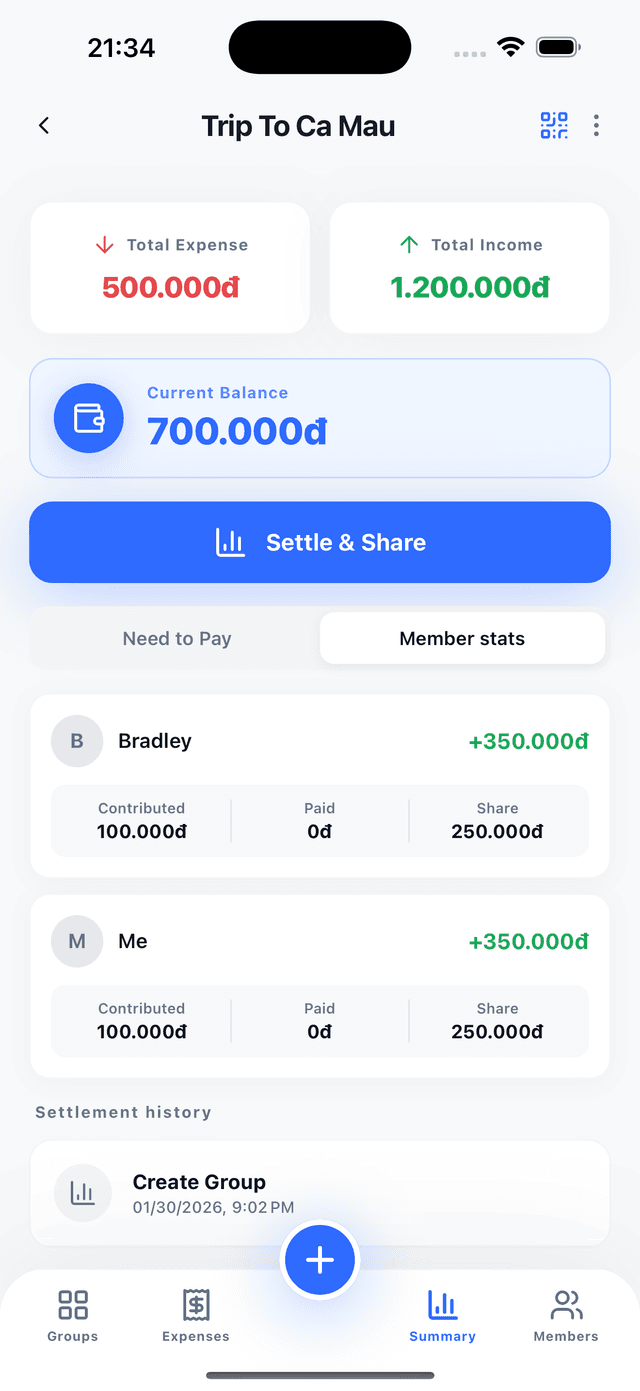Viewport: 640px width, 1391px height.
Task: Open the three-dot overflow menu
Action: pos(596,126)
